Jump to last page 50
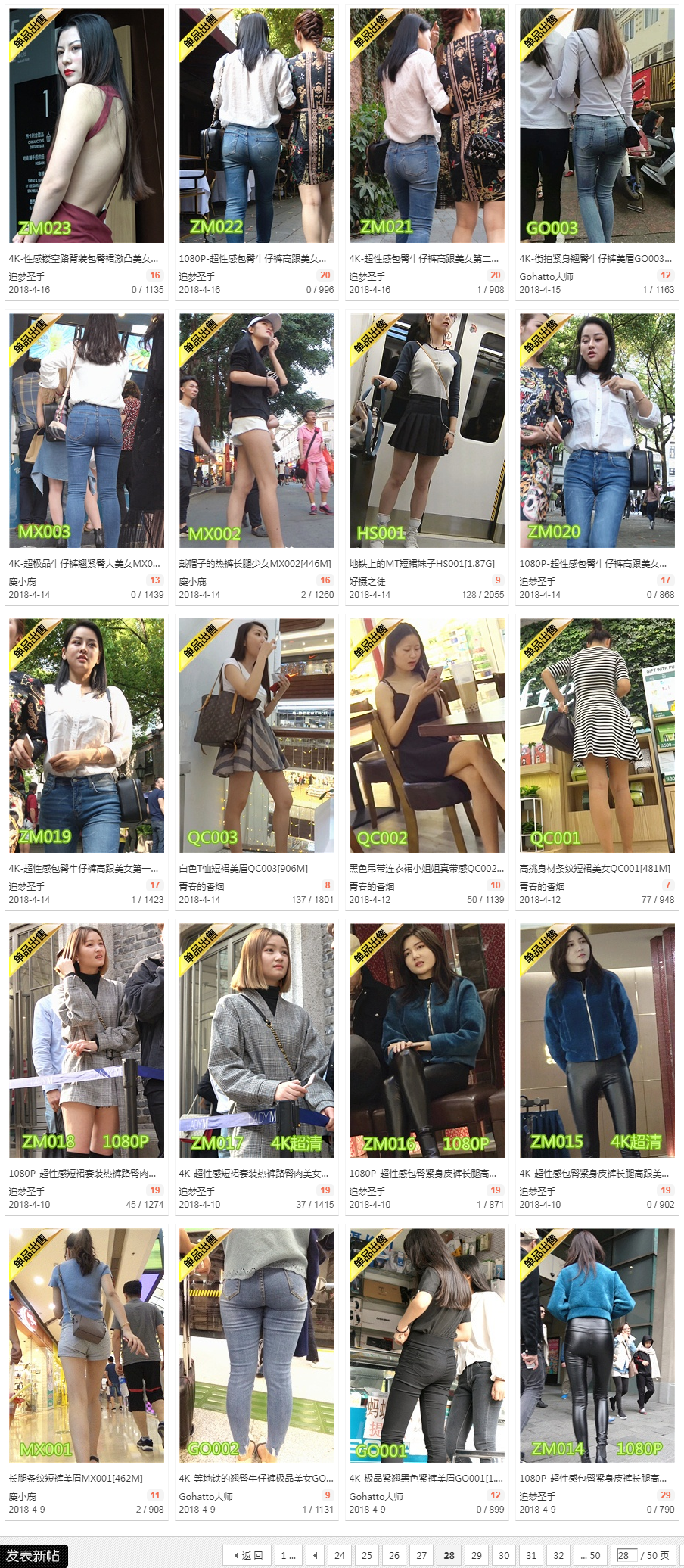Screen dimensions: 684x1568 click(x=590, y=1555)
